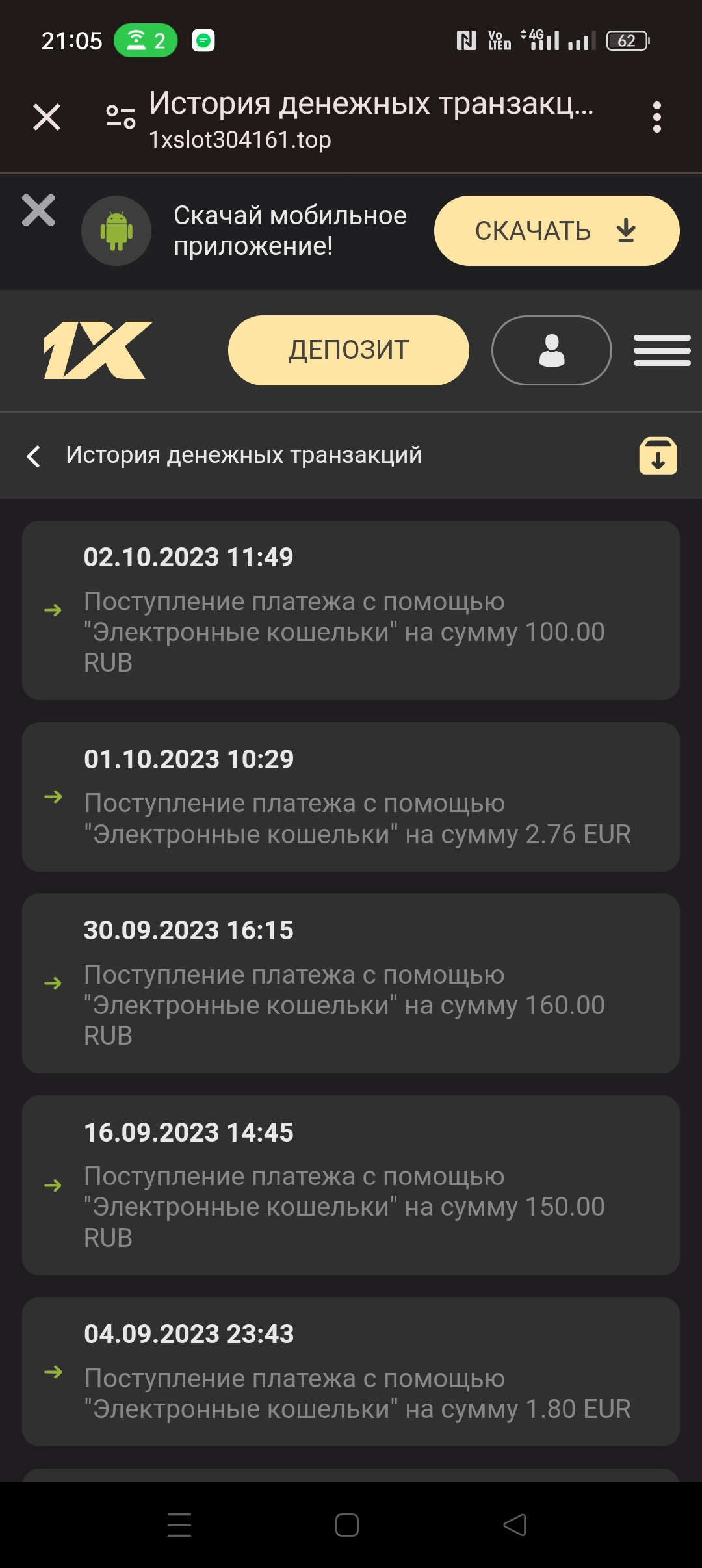Tap the 1X logo
702x1568 pixels.
(x=98, y=350)
